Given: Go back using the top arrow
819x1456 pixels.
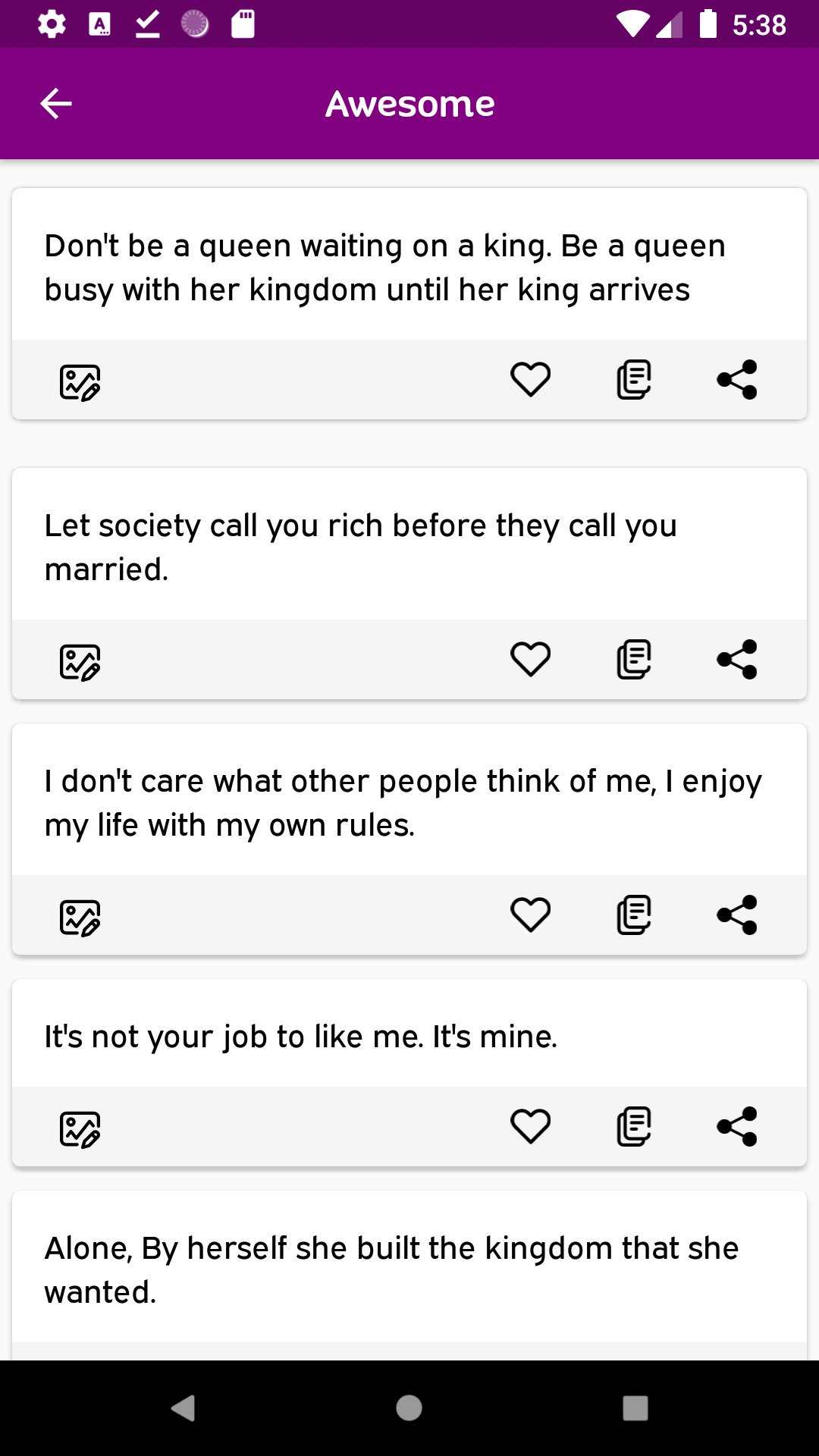Looking at the screenshot, I should [x=55, y=103].
